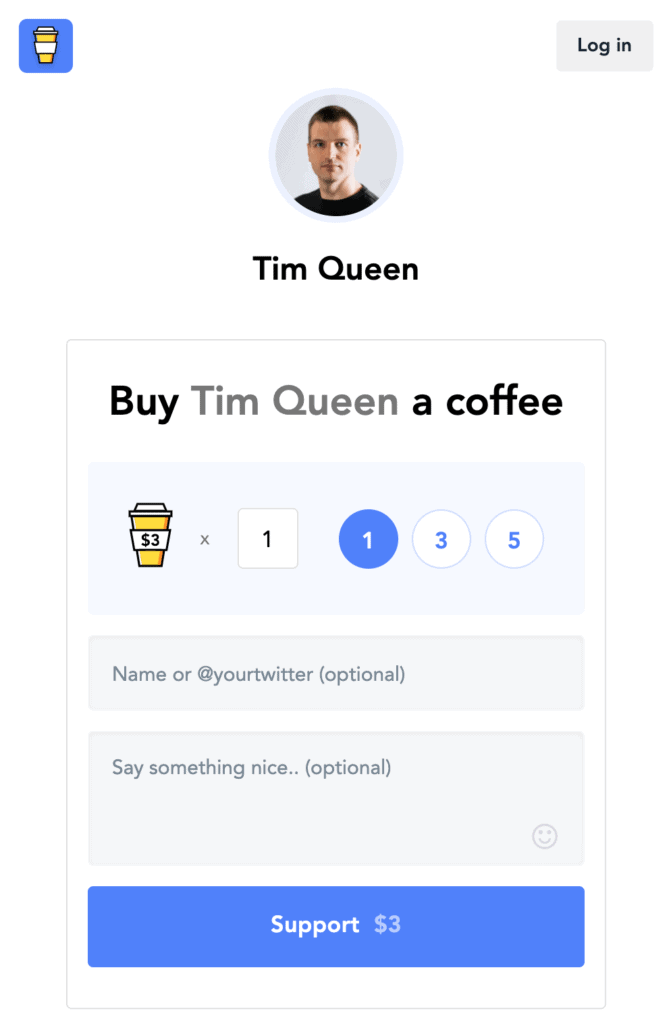Screen dimensions: 671x1024
Task: Pick the 5 coffees option
Action: (514, 540)
